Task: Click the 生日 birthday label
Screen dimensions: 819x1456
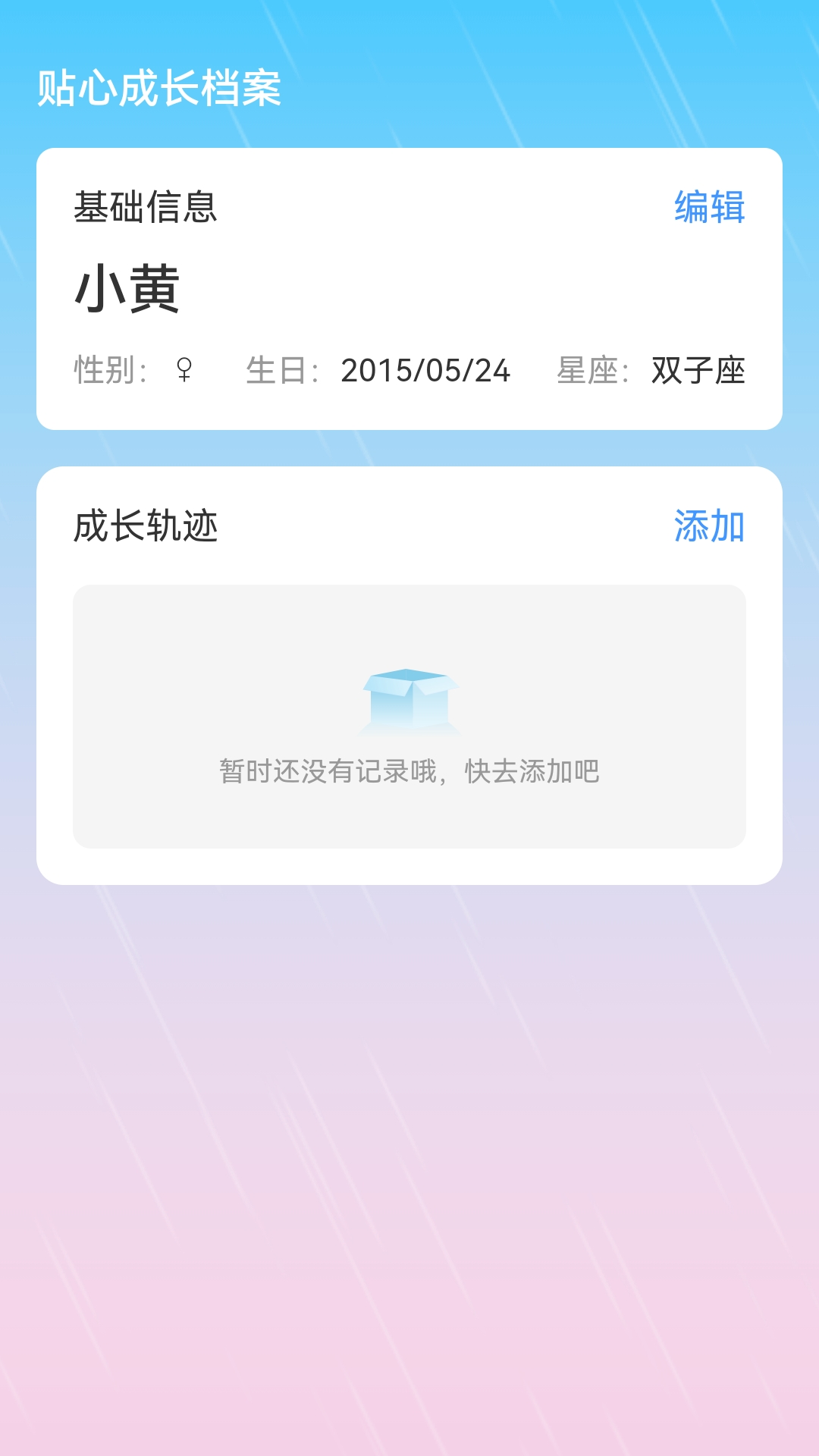Action: (x=284, y=369)
